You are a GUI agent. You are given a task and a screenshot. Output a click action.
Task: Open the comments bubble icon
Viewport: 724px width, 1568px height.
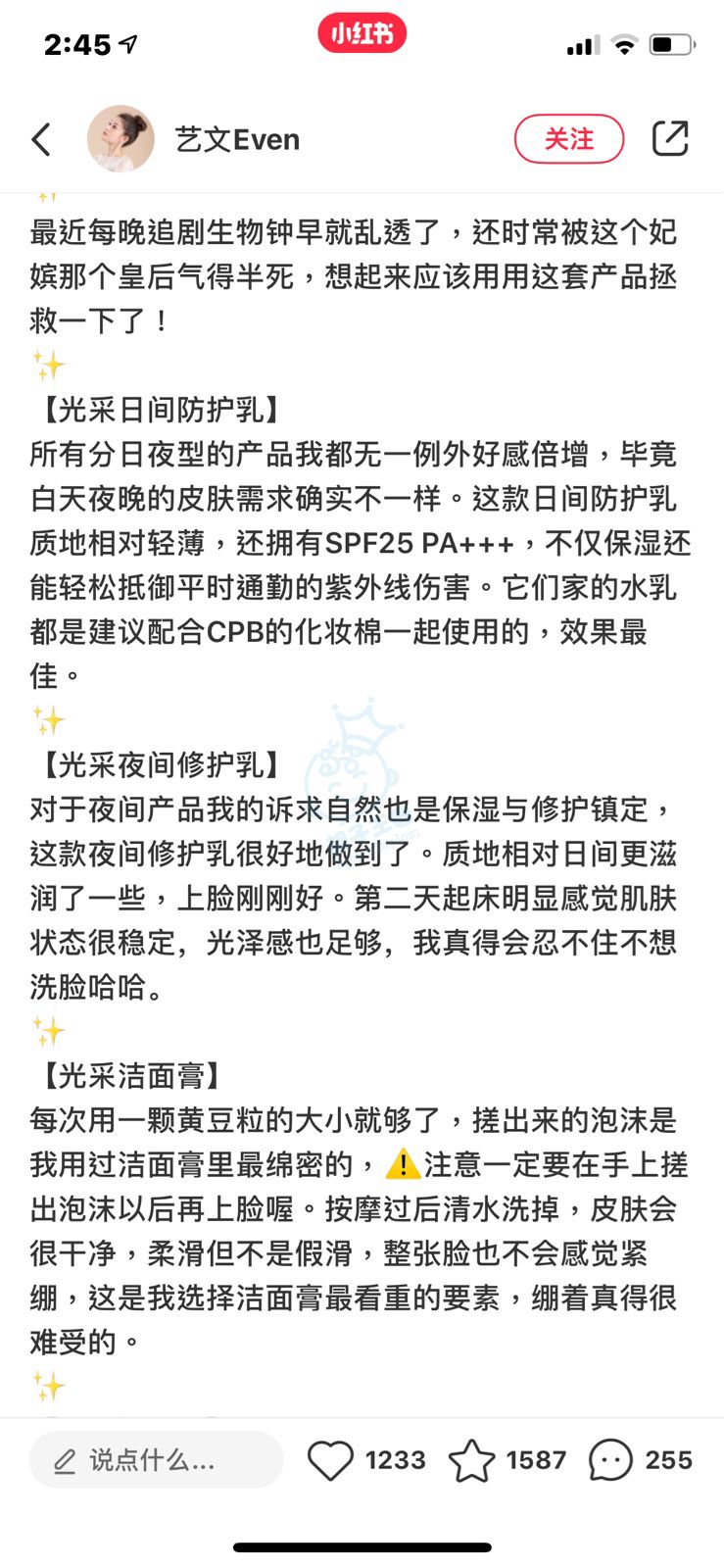click(x=610, y=1460)
